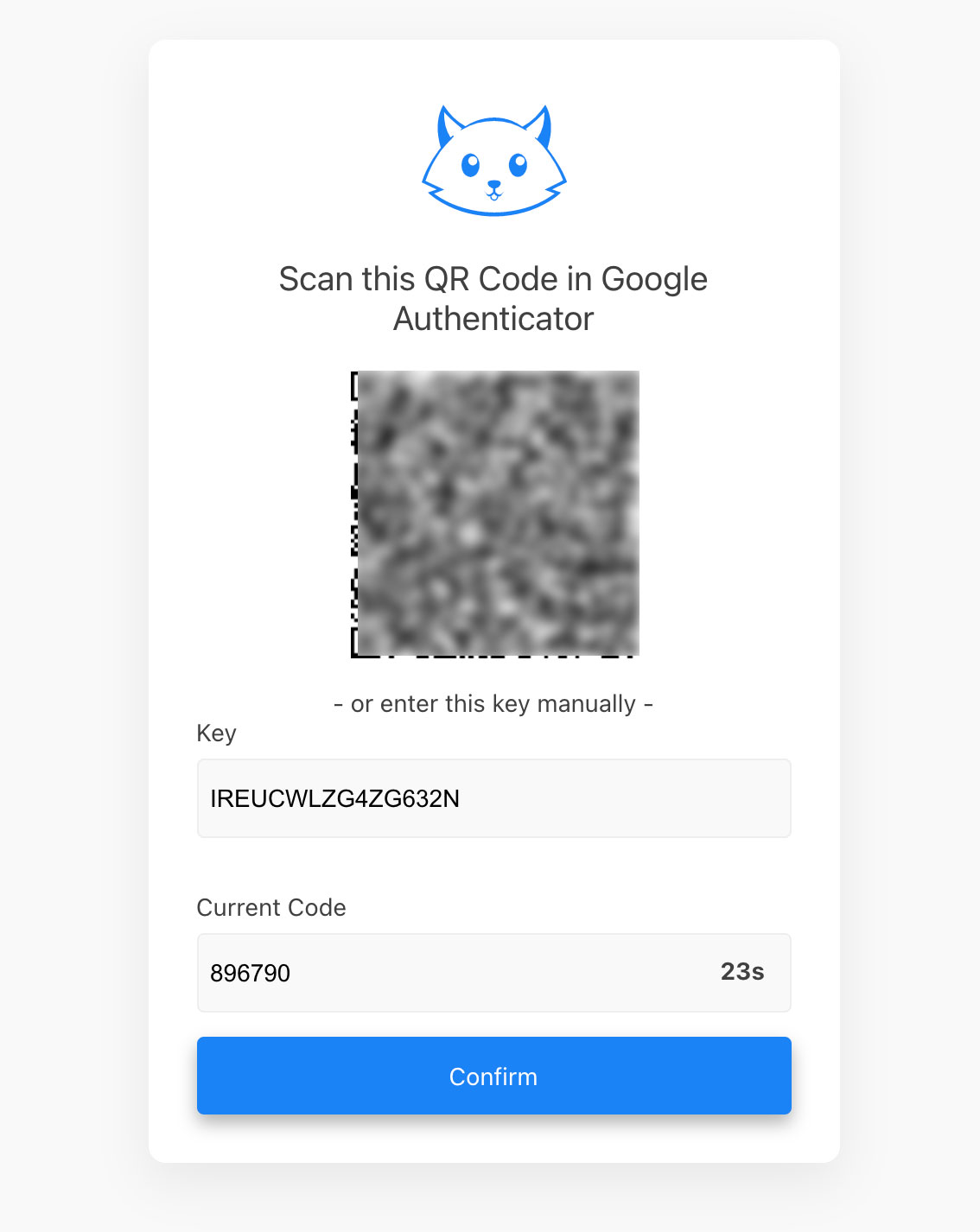Select the Key text field
This screenshot has height=1232, width=980.
(493, 798)
